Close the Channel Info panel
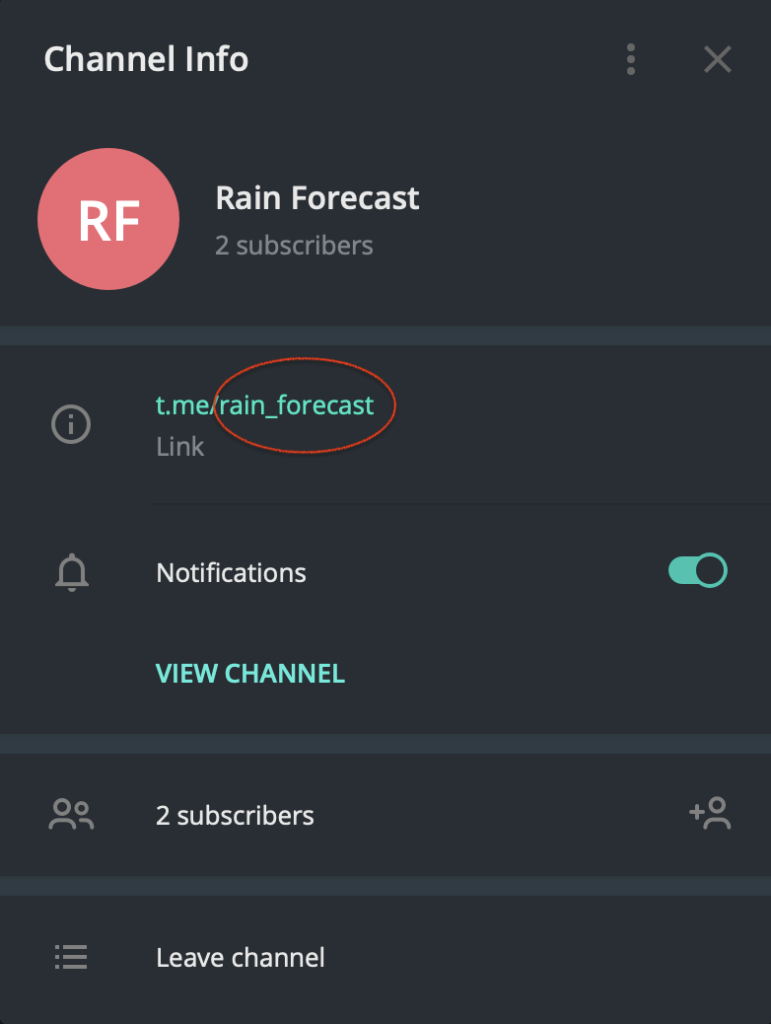The image size is (771, 1024). click(x=717, y=60)
